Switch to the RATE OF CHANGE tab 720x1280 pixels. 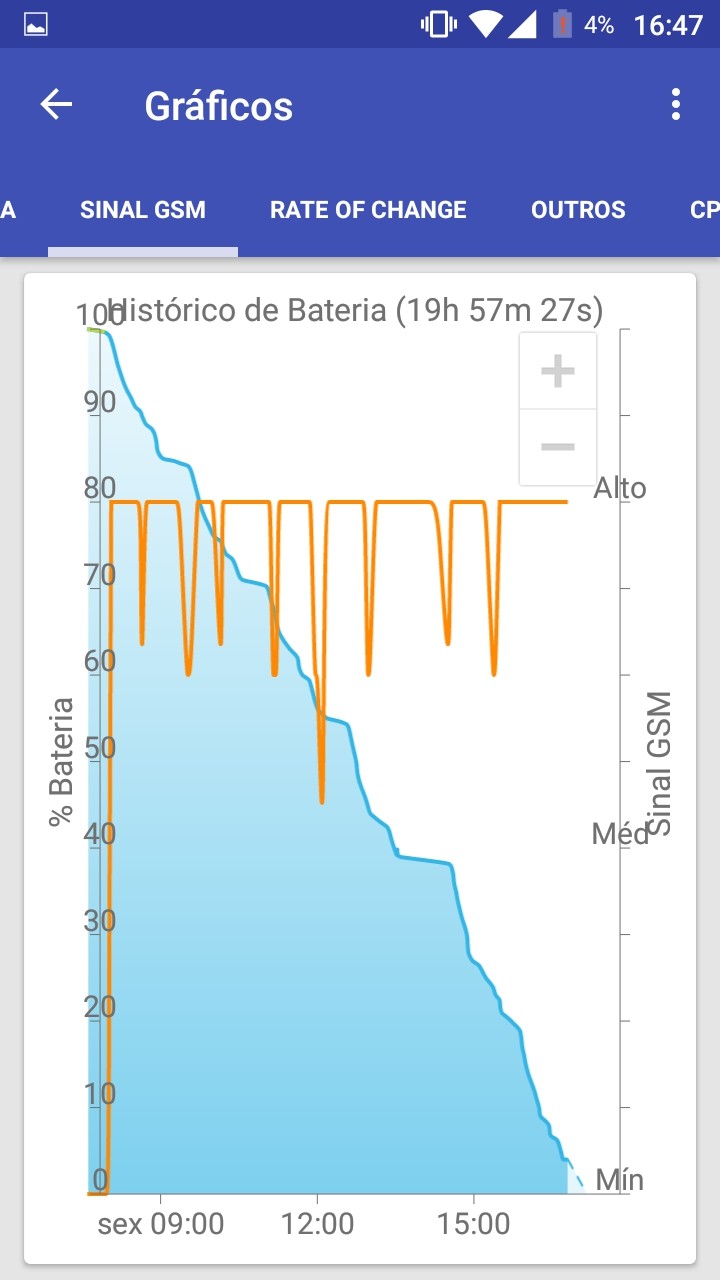click(x=368, y=210)
